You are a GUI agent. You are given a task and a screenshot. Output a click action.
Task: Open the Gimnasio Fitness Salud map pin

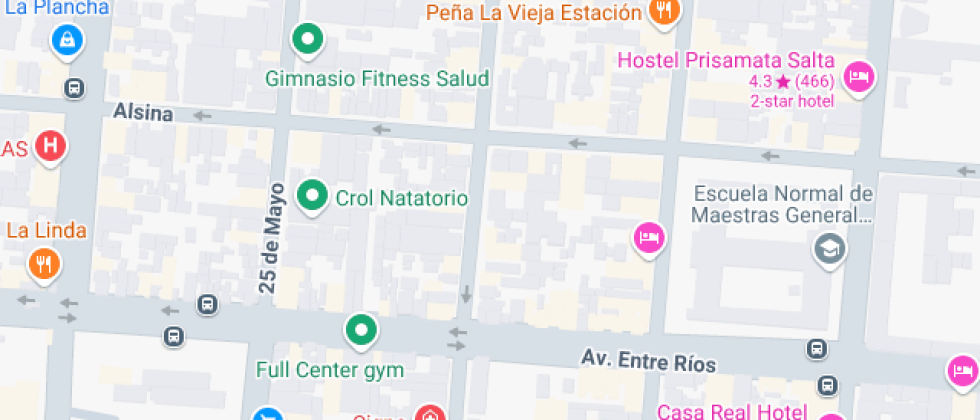[x=308, y=41]
